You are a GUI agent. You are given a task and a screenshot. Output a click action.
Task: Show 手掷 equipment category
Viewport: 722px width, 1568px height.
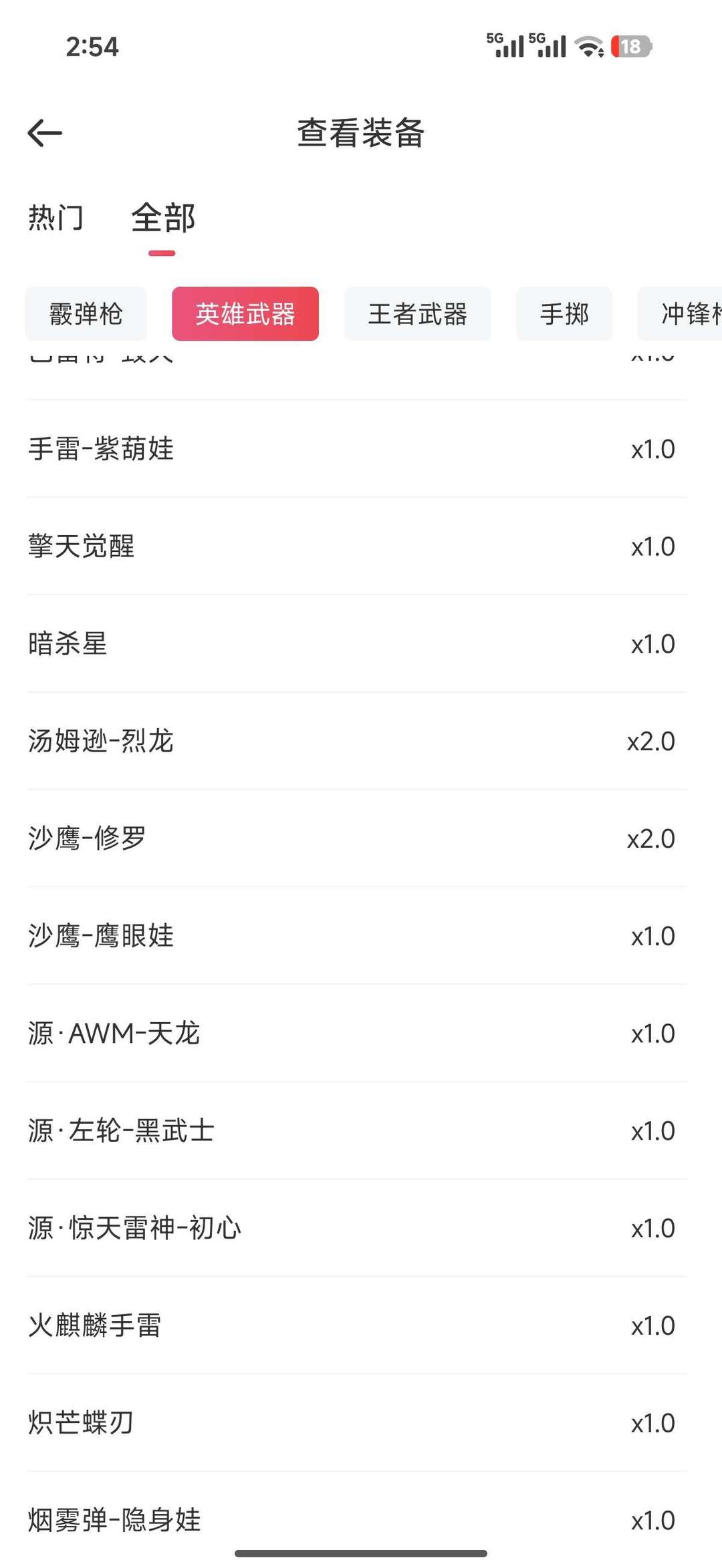[564, 314]
